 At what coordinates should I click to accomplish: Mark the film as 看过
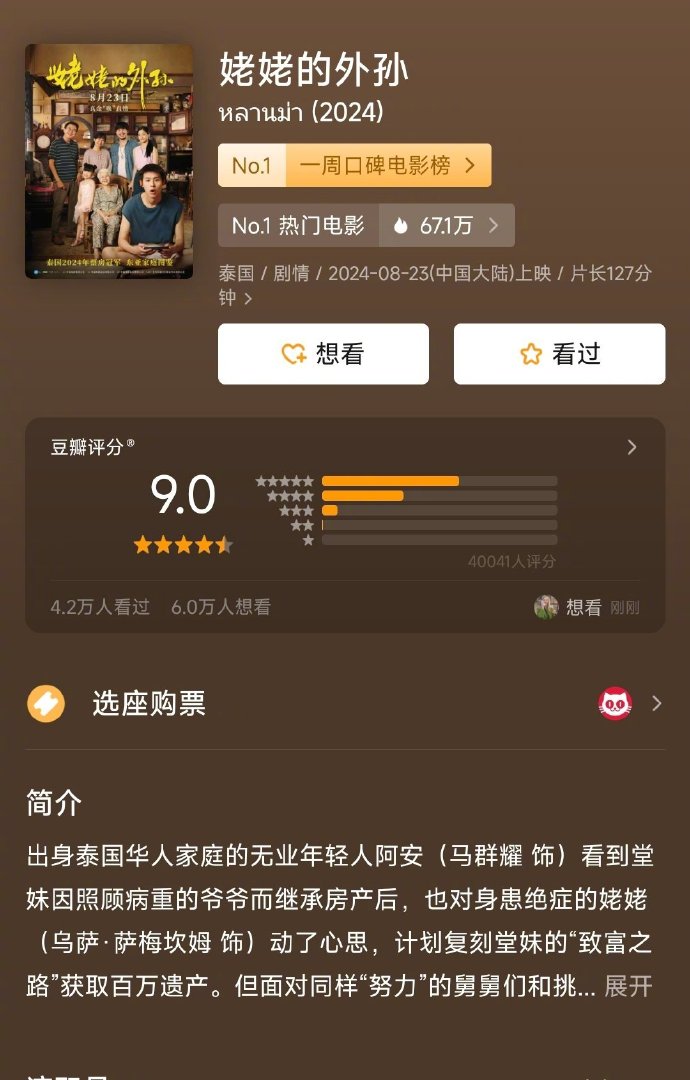[x=559, y=354]
